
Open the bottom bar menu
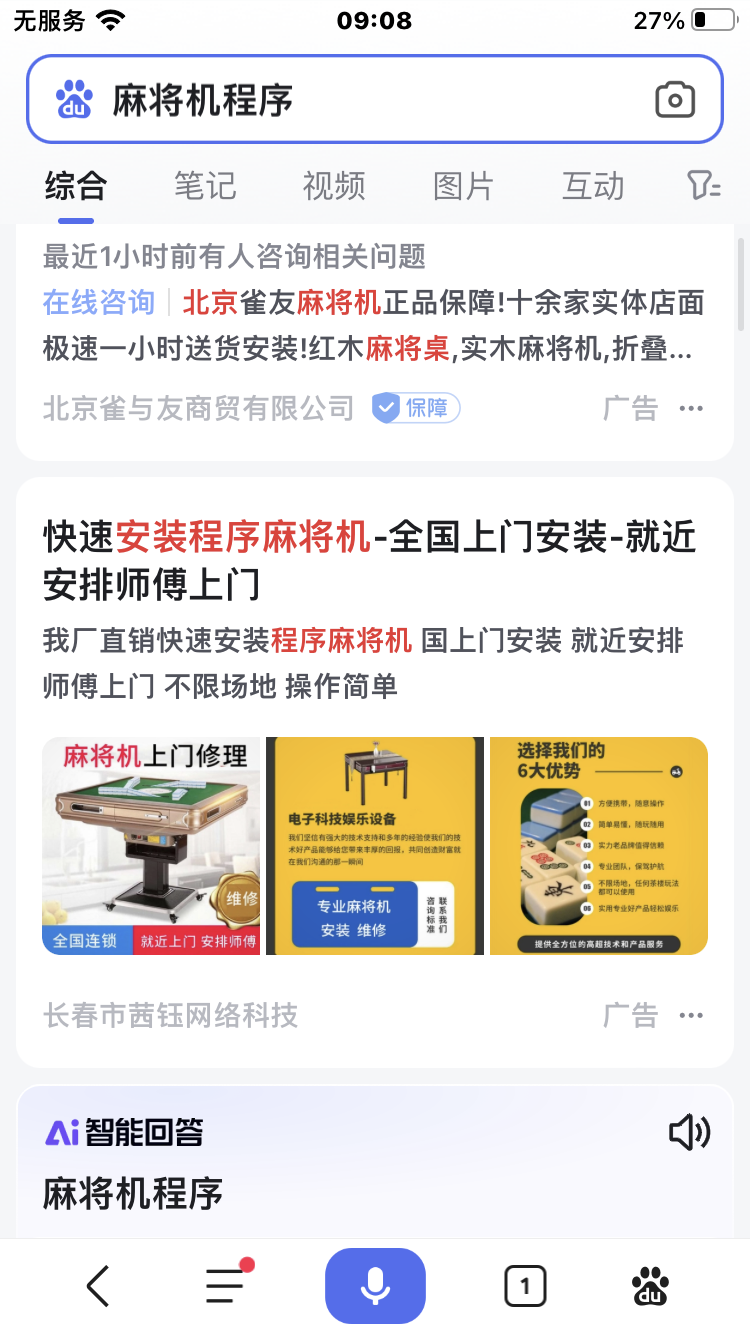click(226, 1286)
